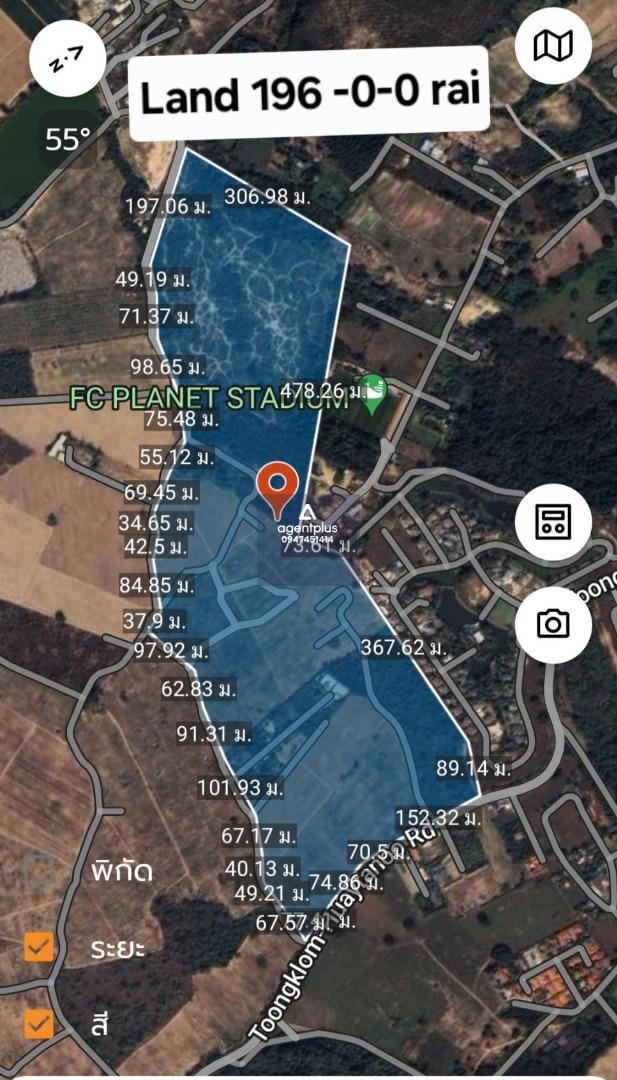Uncheck the ระยะ checkbox
The image size is (617, 1080).
point(39,946)
